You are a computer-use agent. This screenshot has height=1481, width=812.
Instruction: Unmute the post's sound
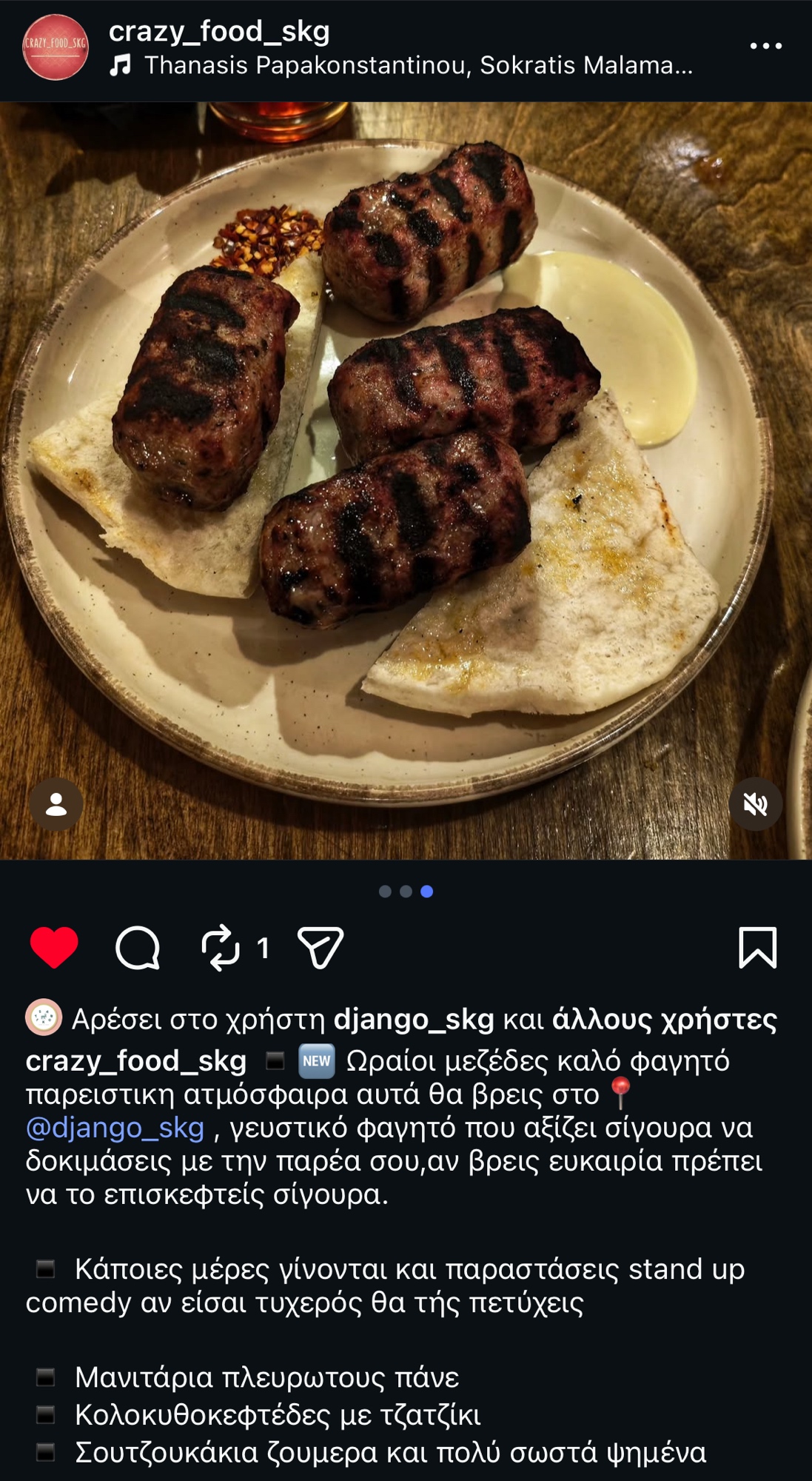(755, 804)
